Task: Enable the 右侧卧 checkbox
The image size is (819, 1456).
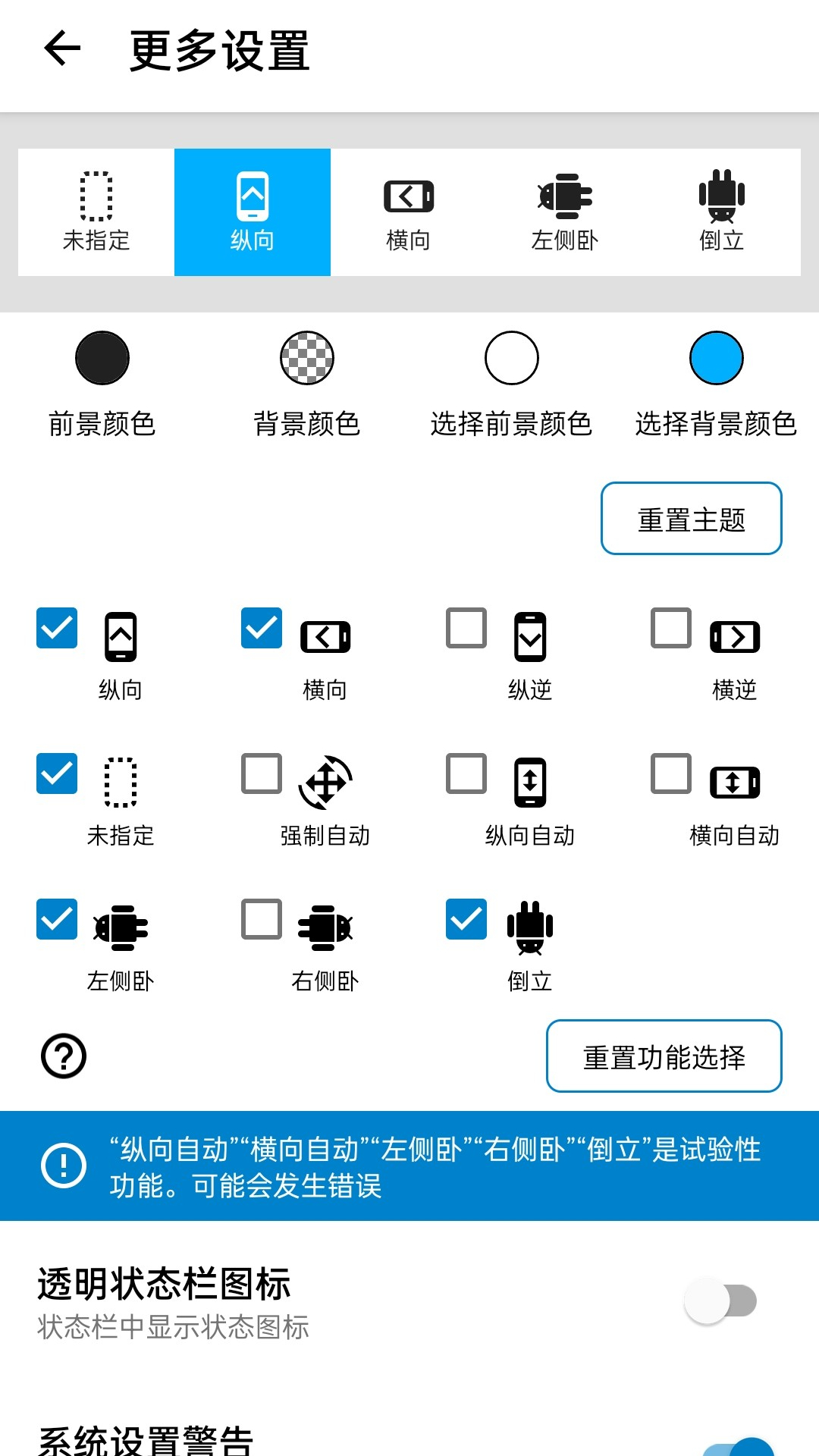Action: [261, 919]
